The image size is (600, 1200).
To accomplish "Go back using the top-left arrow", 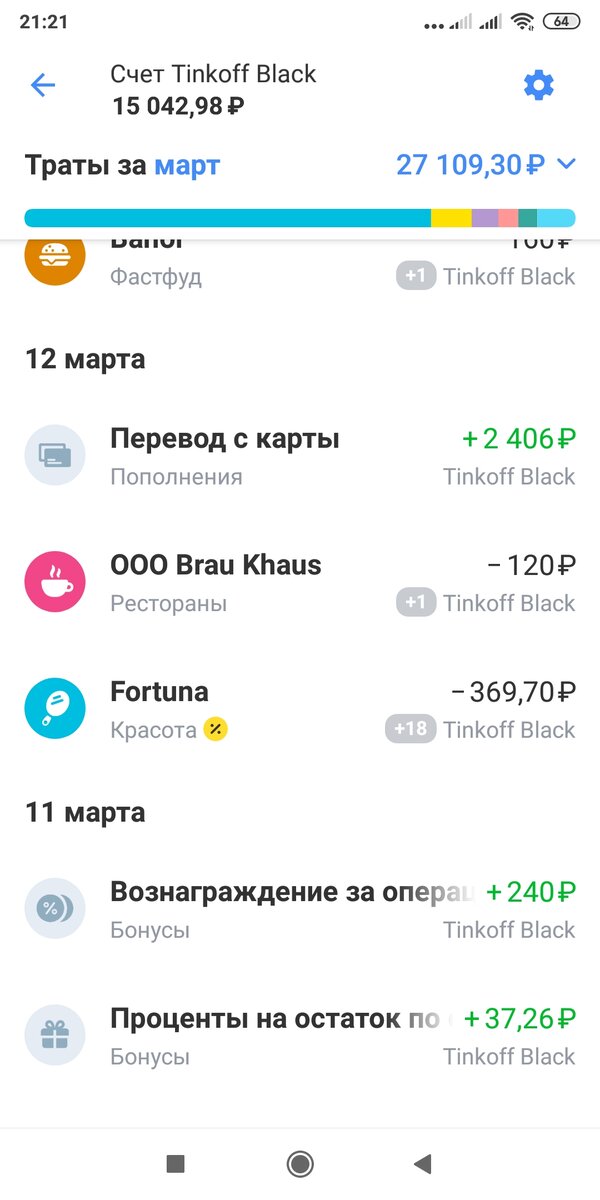I will (43, 86).
